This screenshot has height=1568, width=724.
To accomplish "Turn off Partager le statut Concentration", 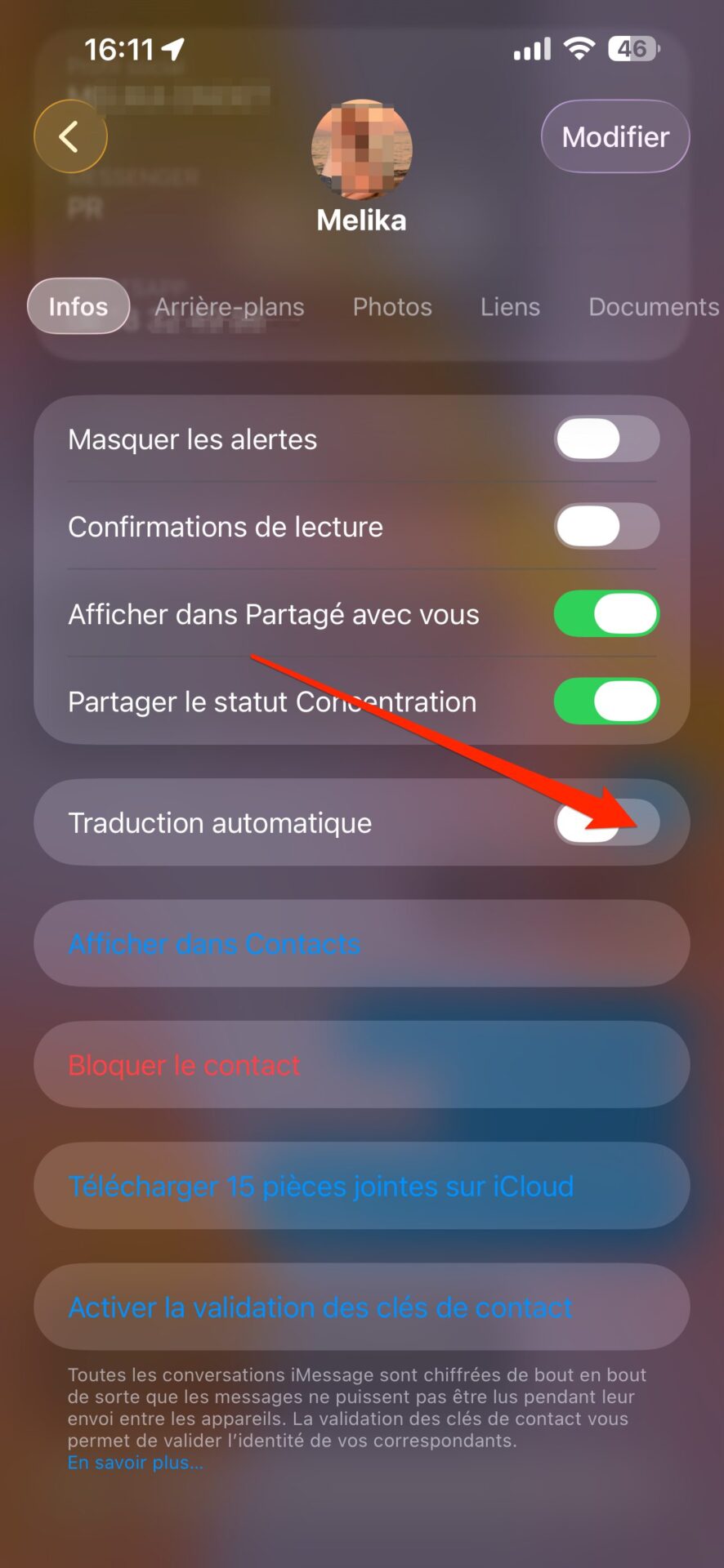I will pyautogui.click(x=606, y=702).
